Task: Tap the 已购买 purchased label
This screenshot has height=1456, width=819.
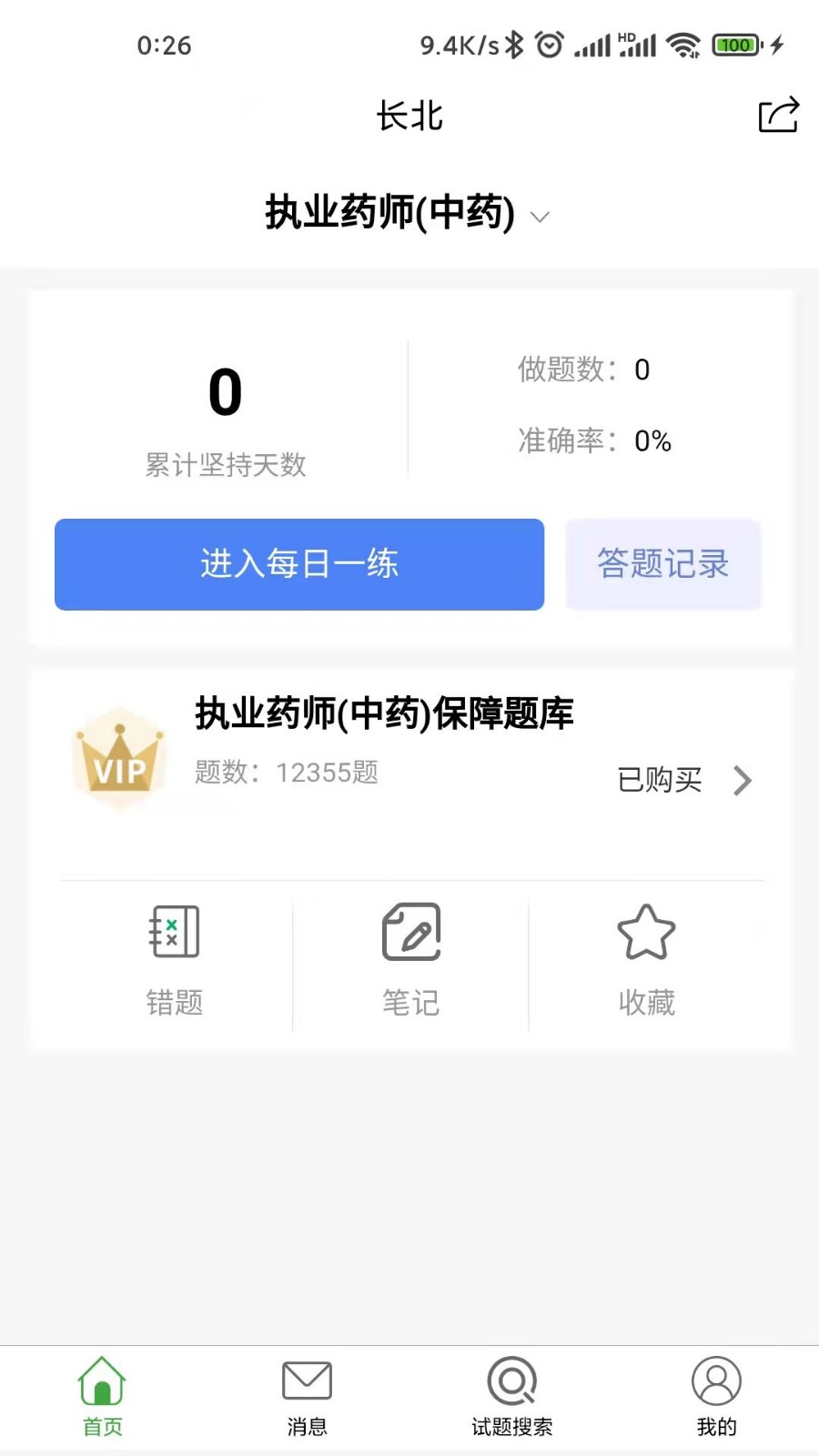Action: click(x=660, y=781)
